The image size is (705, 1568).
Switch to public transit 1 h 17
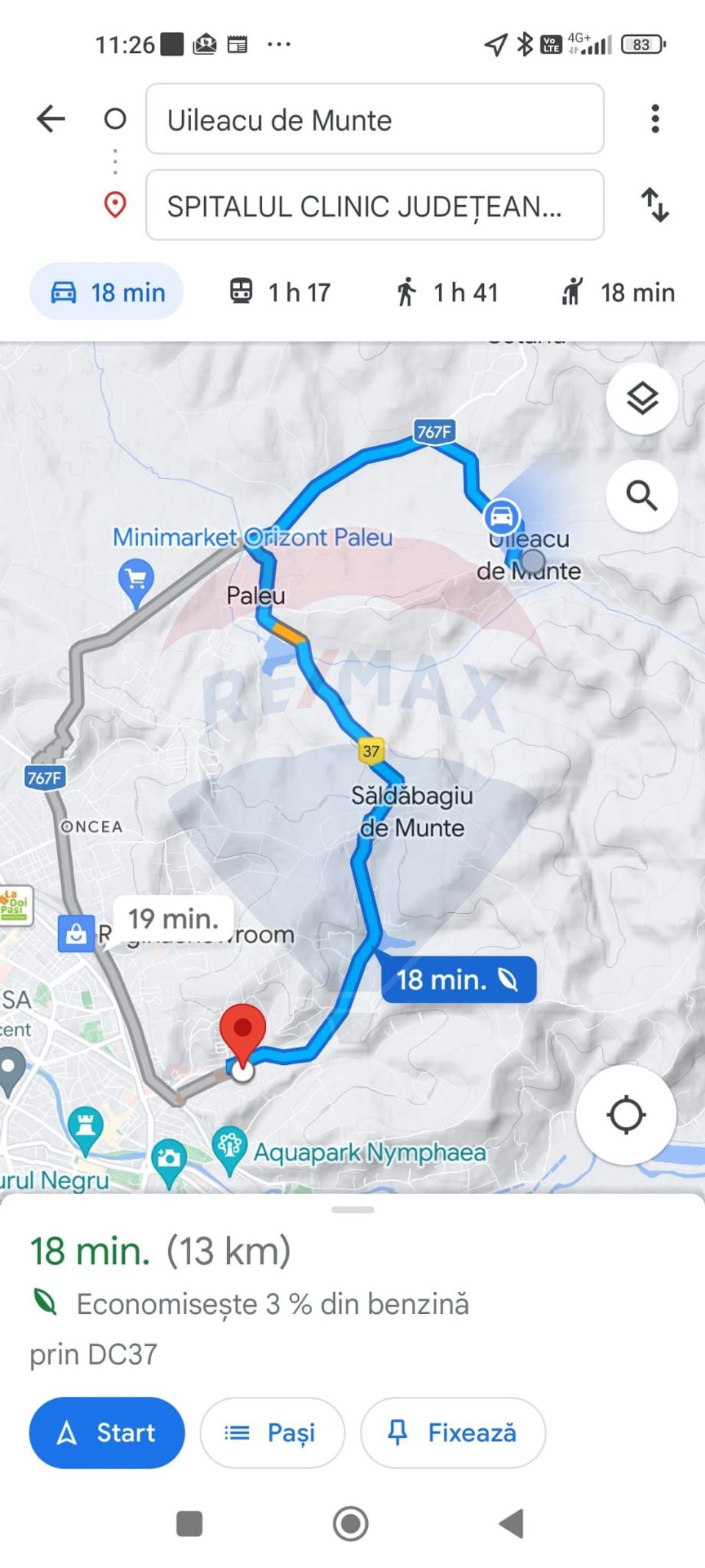point(280,292)
